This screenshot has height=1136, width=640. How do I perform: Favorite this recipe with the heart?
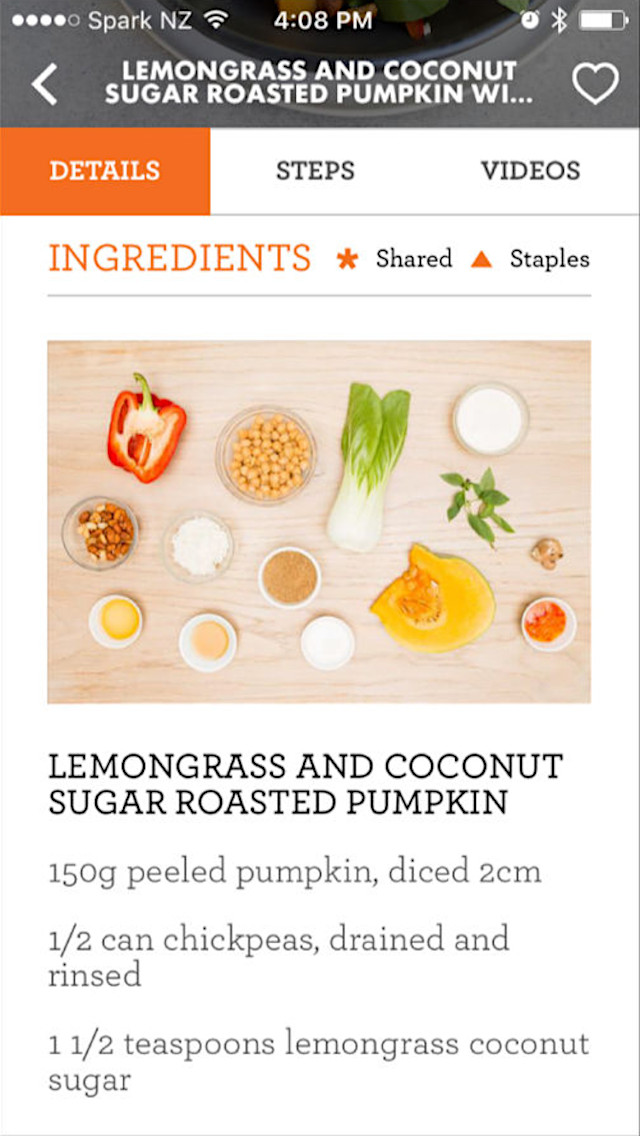pos(595,84)
